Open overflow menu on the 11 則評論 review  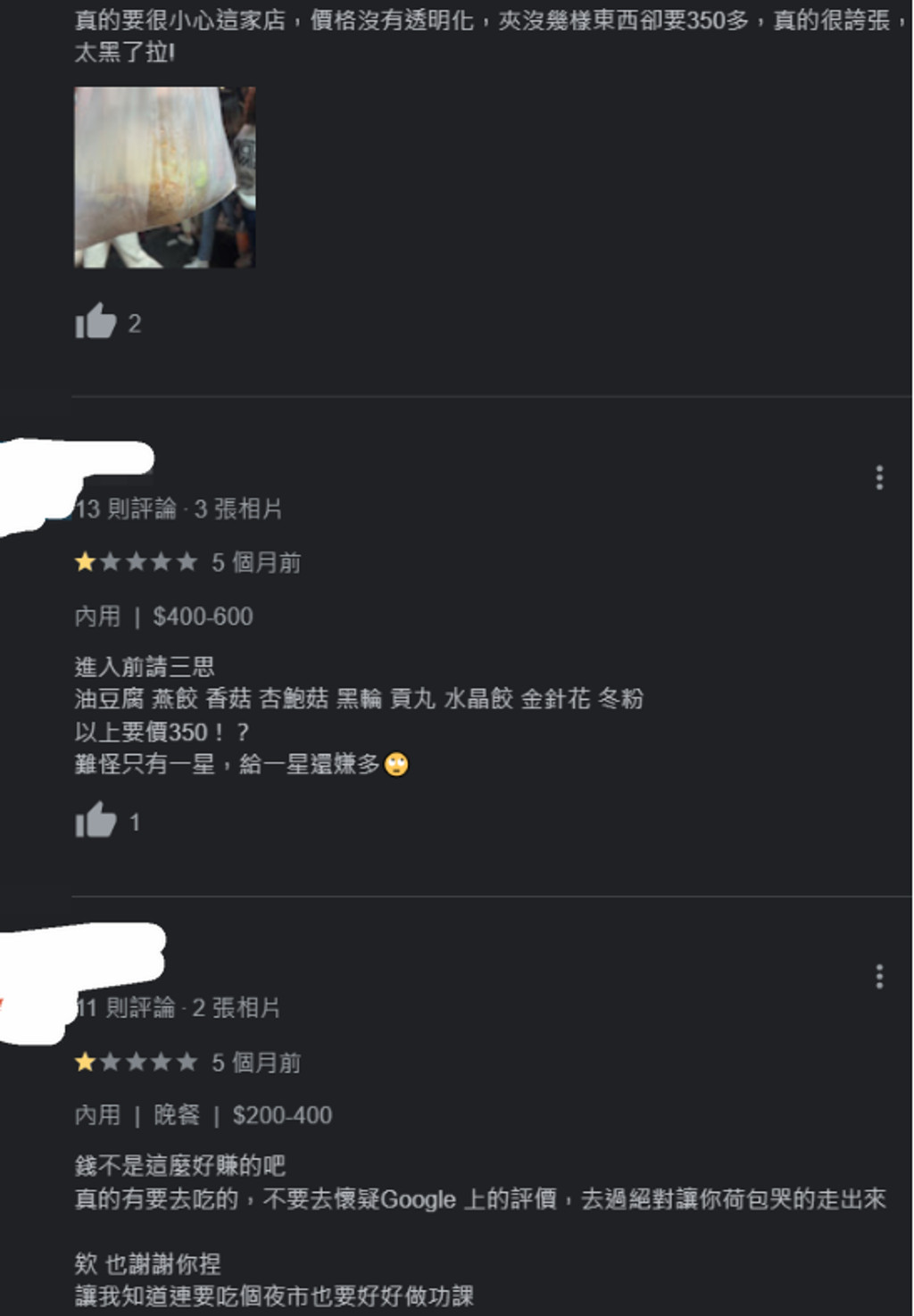point(879,977)
